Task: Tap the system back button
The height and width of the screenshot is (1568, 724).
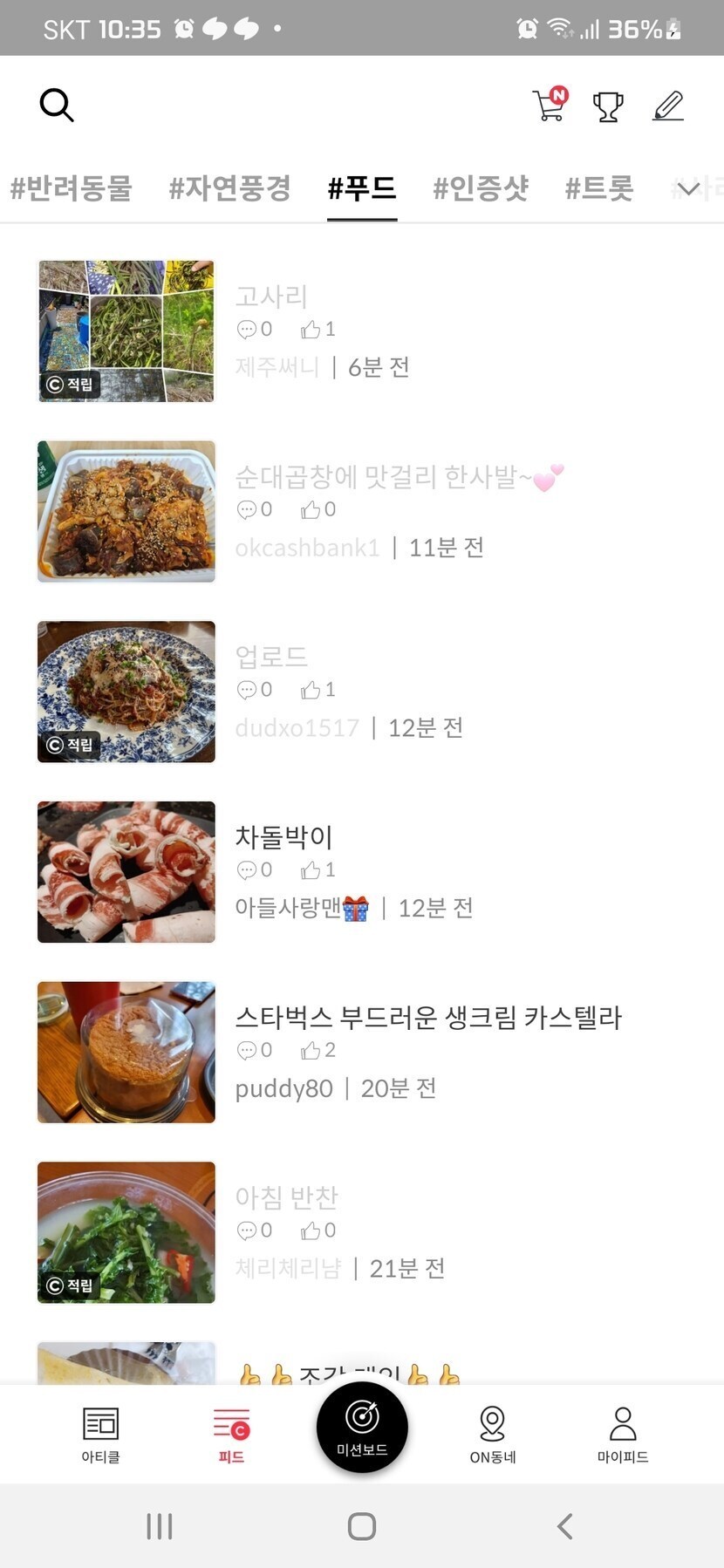Action: (564, 1526)
